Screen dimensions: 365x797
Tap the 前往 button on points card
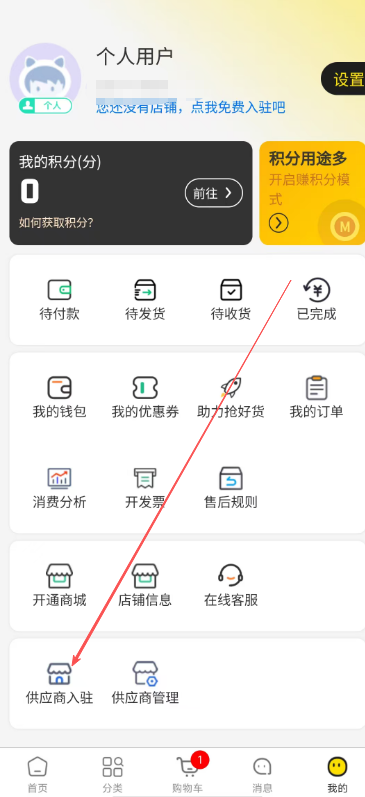pyautogui.click(x=214, y=193)
